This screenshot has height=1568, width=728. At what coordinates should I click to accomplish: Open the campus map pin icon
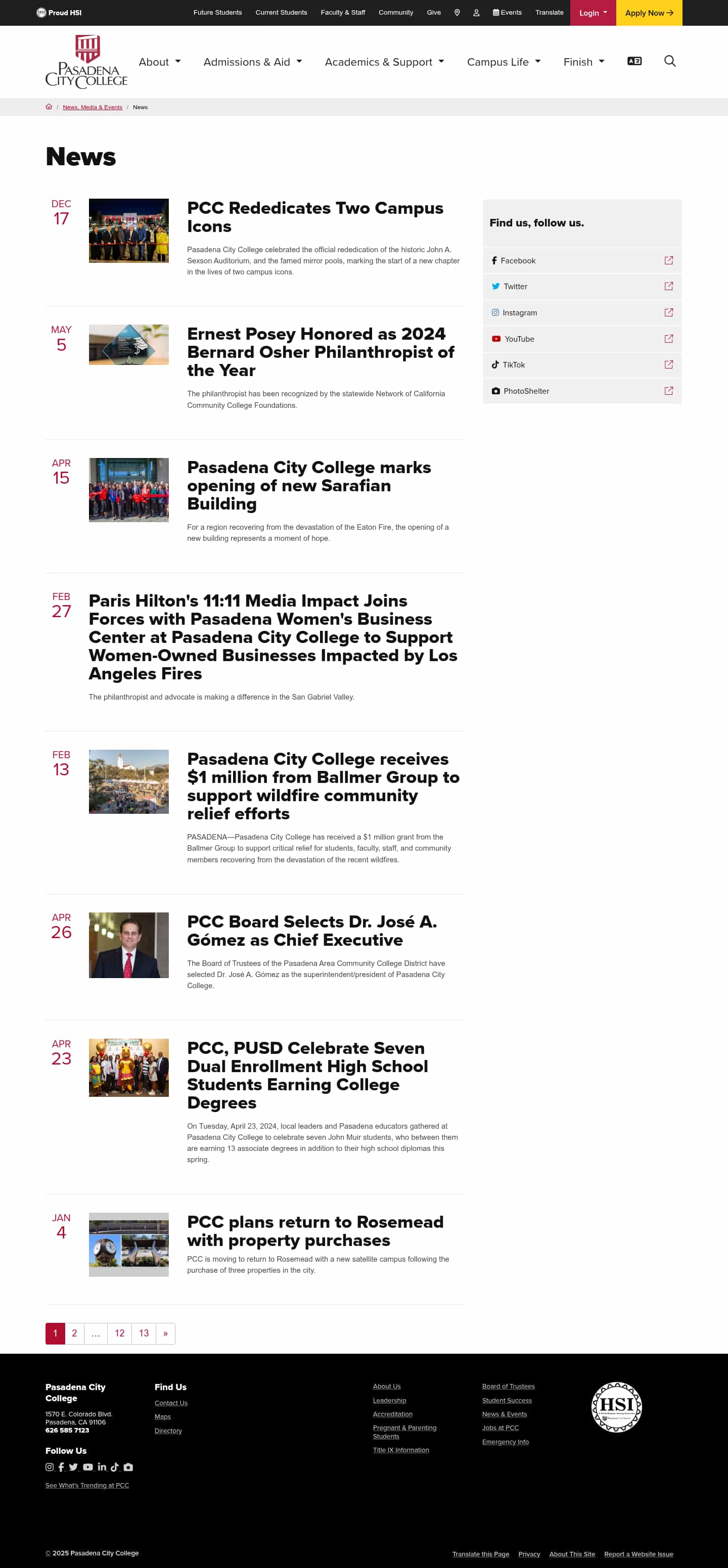[x=457, y=13]
